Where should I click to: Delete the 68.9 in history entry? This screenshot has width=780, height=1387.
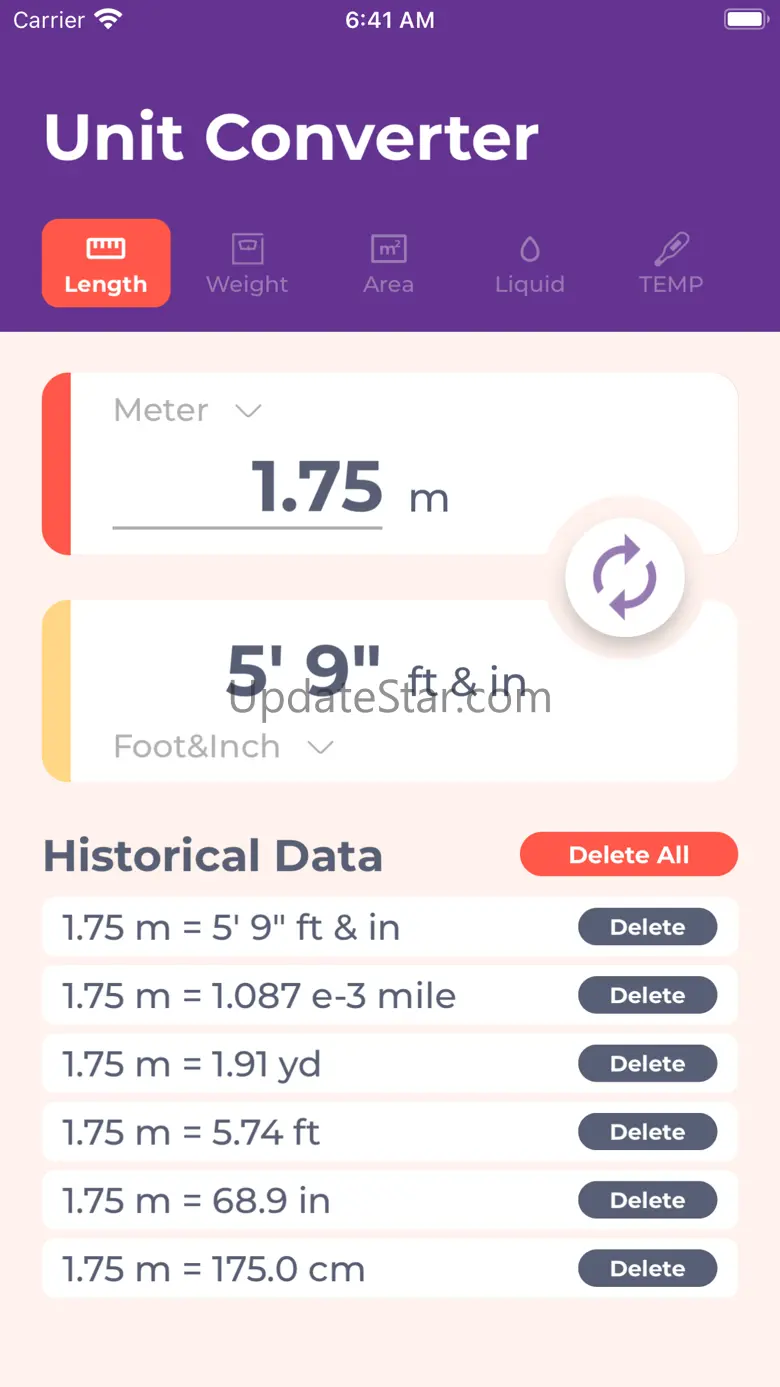(648, 1200)
